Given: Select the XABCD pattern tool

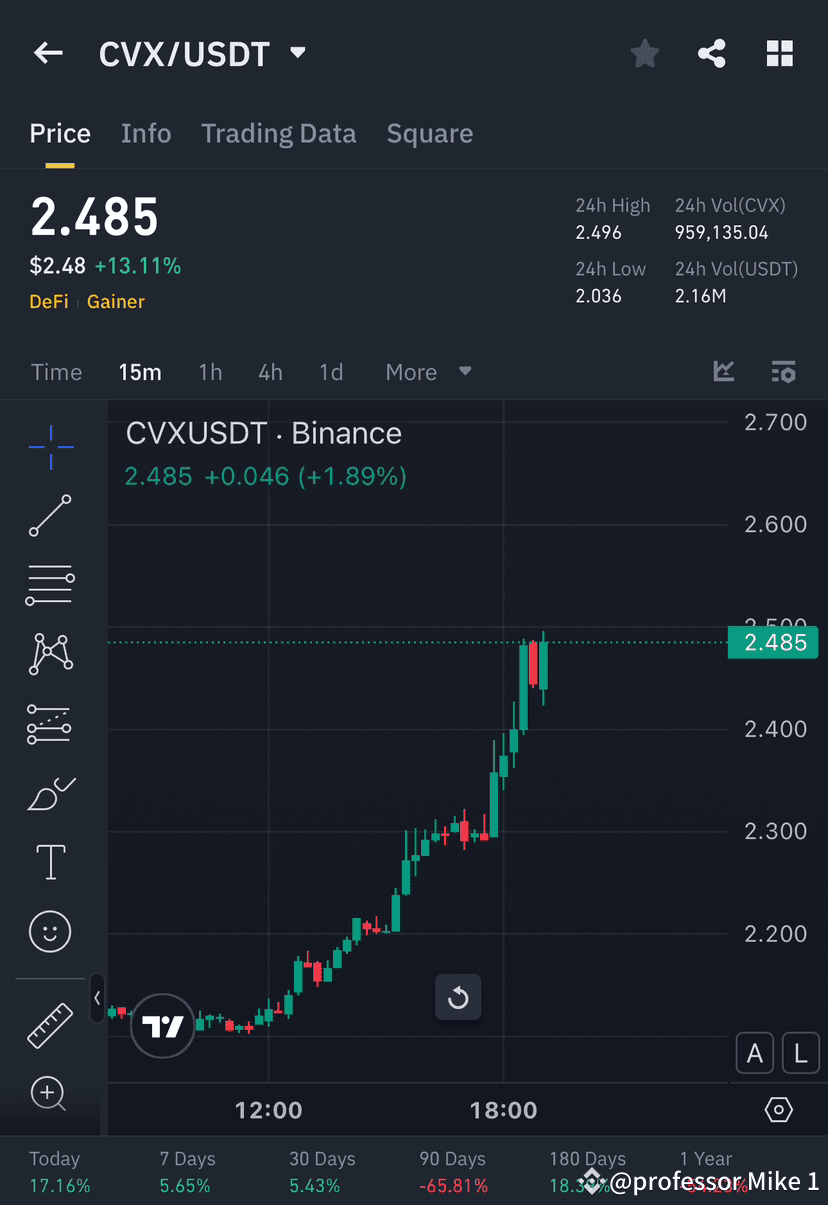Looking at the screenshot, I should point(50,654).
